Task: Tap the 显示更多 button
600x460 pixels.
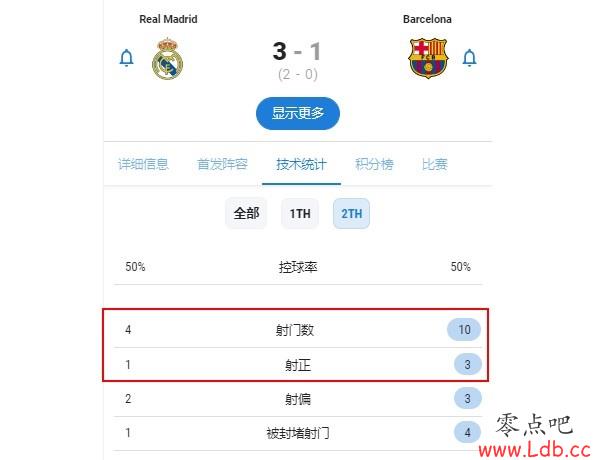Action: coord(298,113)
